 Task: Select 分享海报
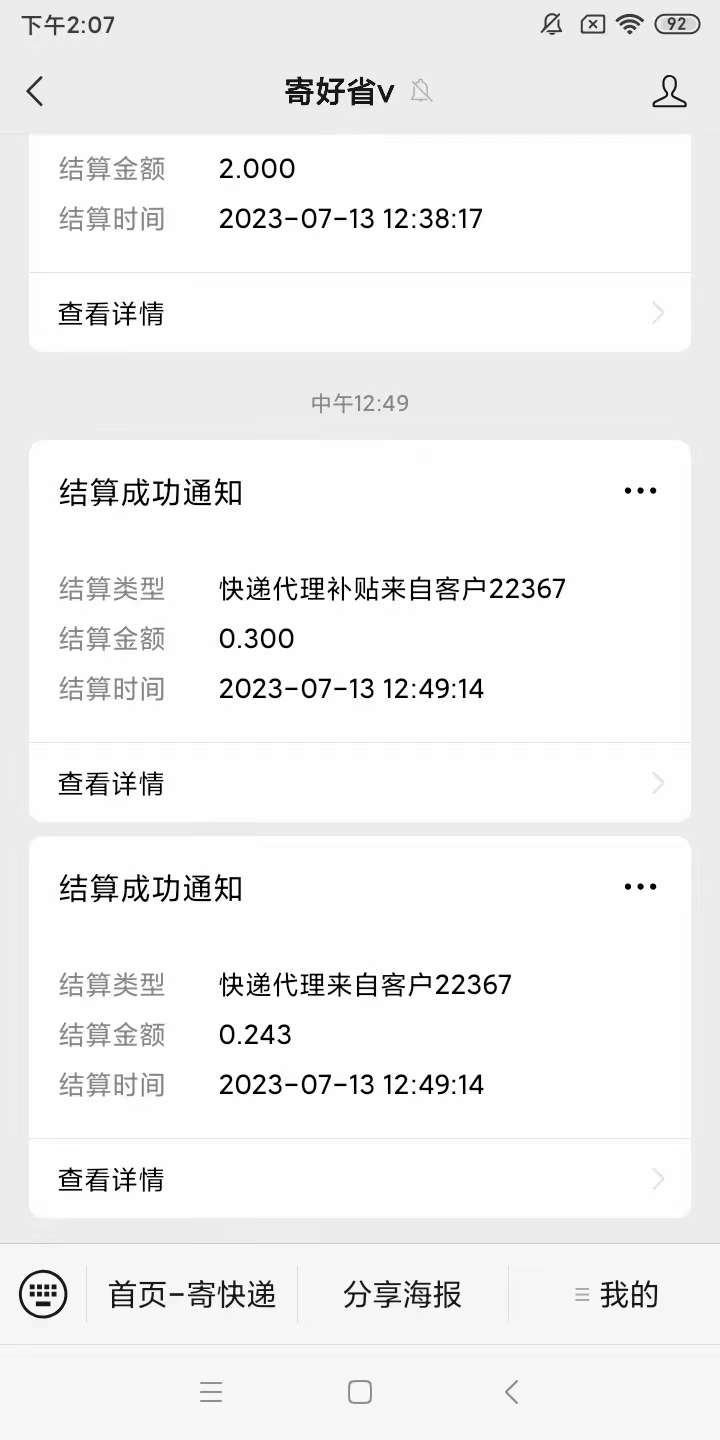coord(403,1295)
